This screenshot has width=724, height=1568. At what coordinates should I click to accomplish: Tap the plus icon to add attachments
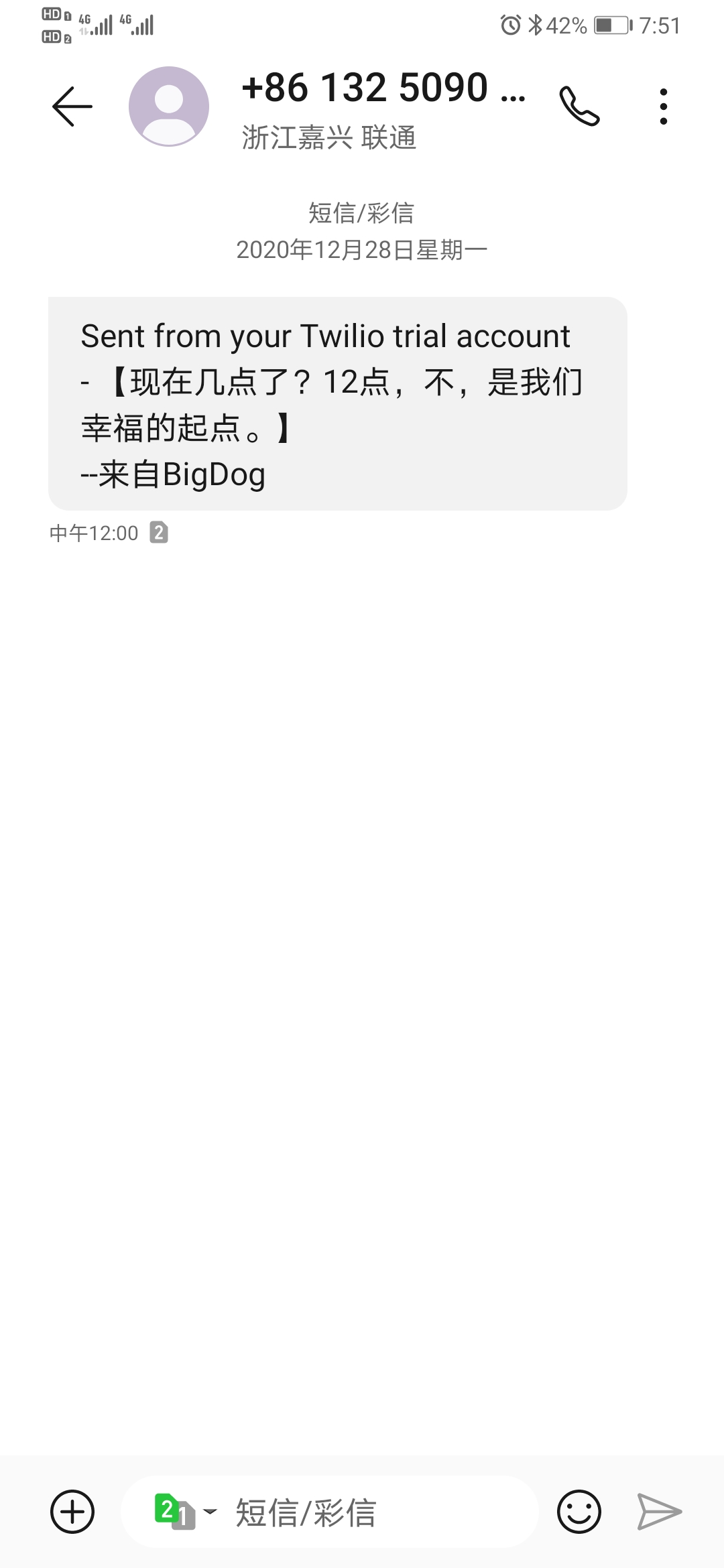[x=72, y=1512]
